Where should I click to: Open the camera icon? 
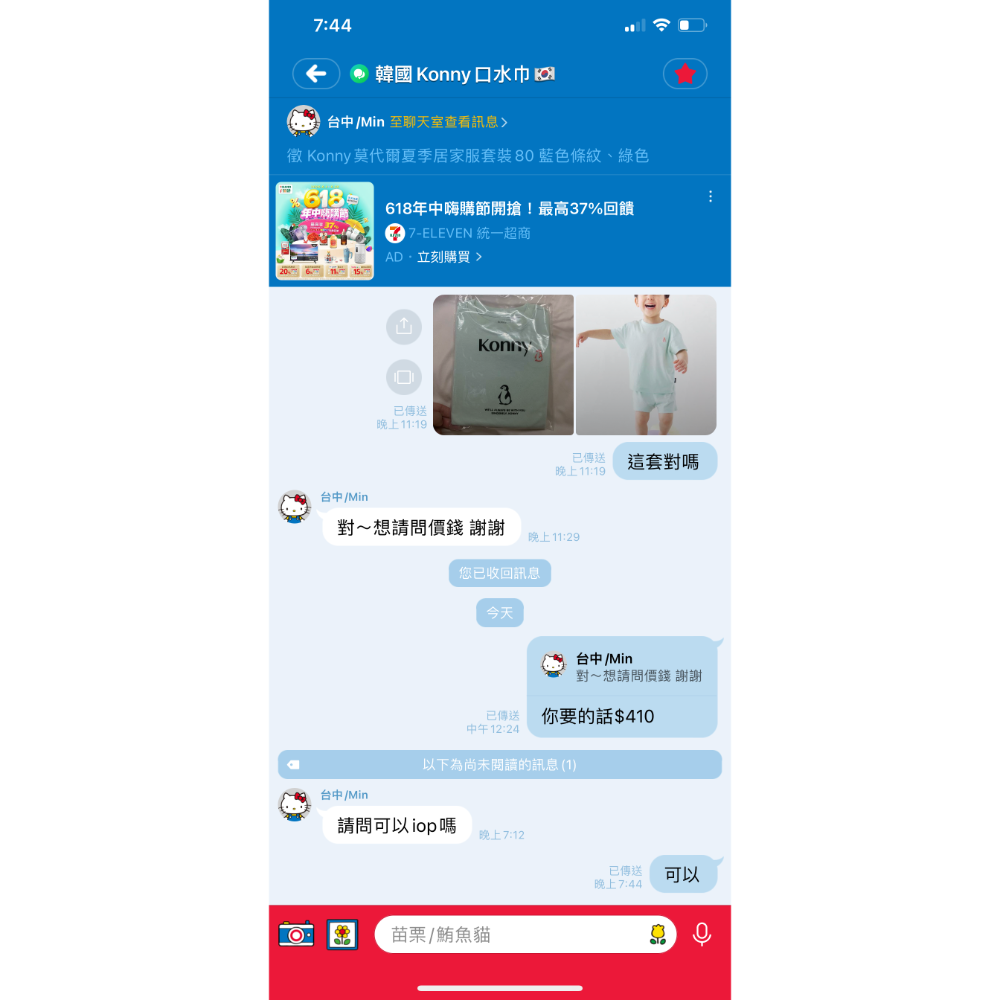(x=297, y=935)
